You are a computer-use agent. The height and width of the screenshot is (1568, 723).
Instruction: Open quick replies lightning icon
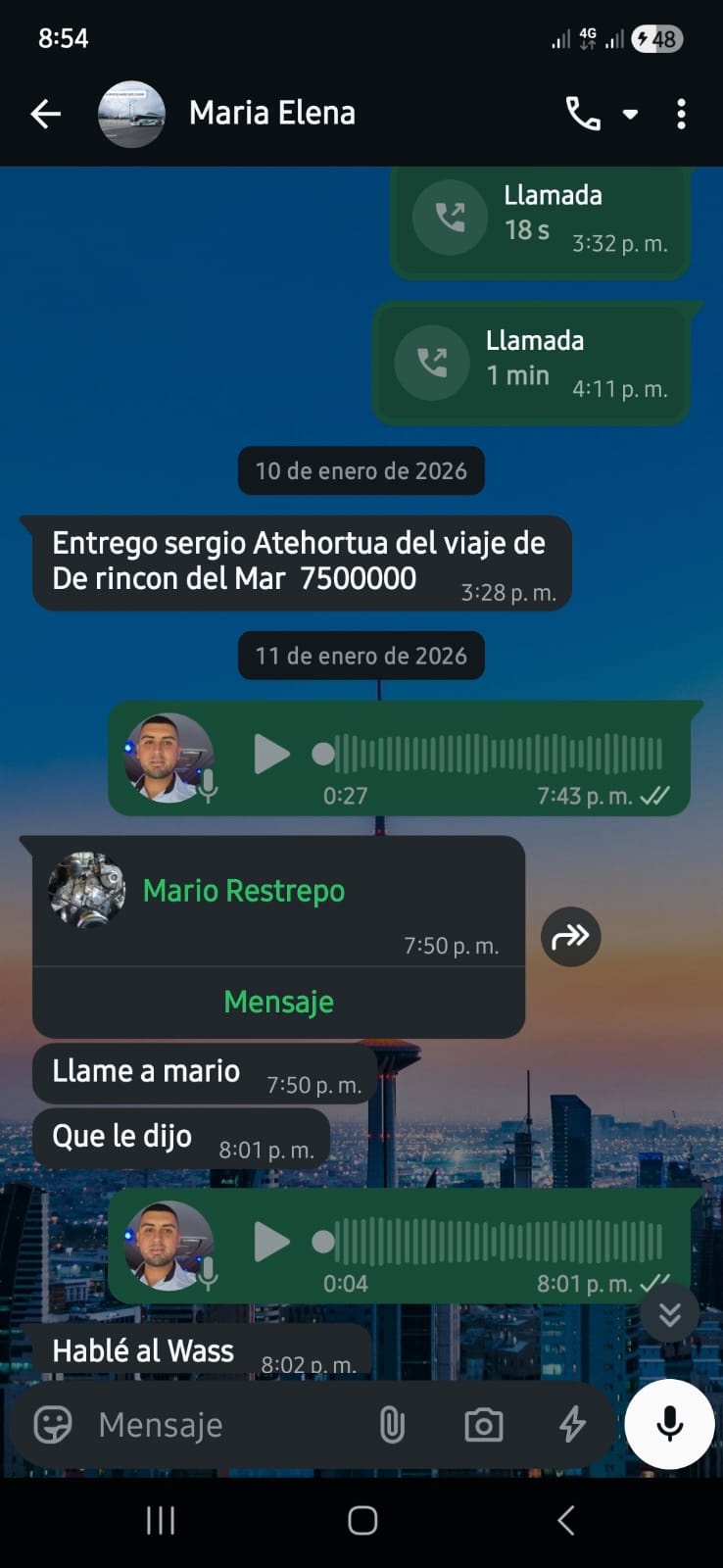click(572, 1424)
